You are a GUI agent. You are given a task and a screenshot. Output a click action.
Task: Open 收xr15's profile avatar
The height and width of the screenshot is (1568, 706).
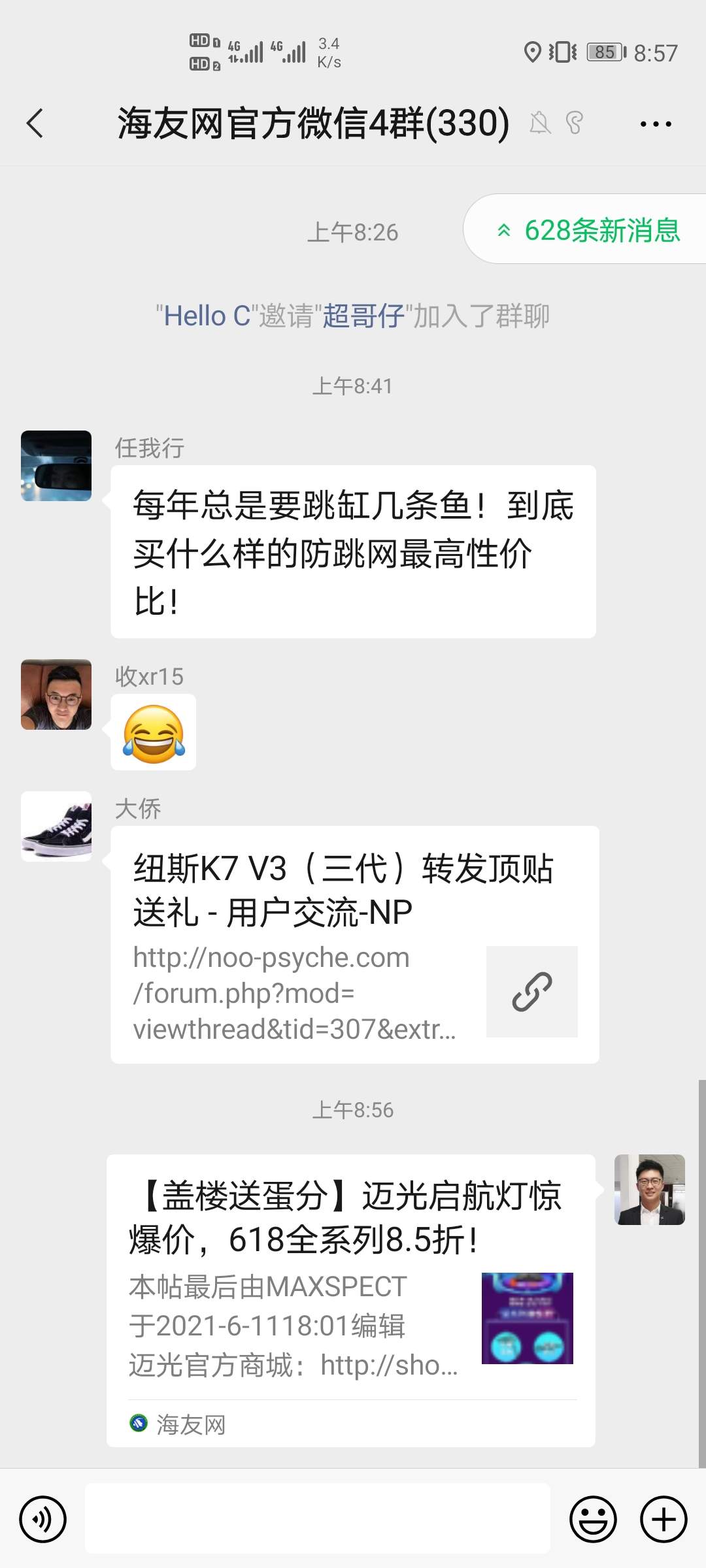(x=56, y=694)
